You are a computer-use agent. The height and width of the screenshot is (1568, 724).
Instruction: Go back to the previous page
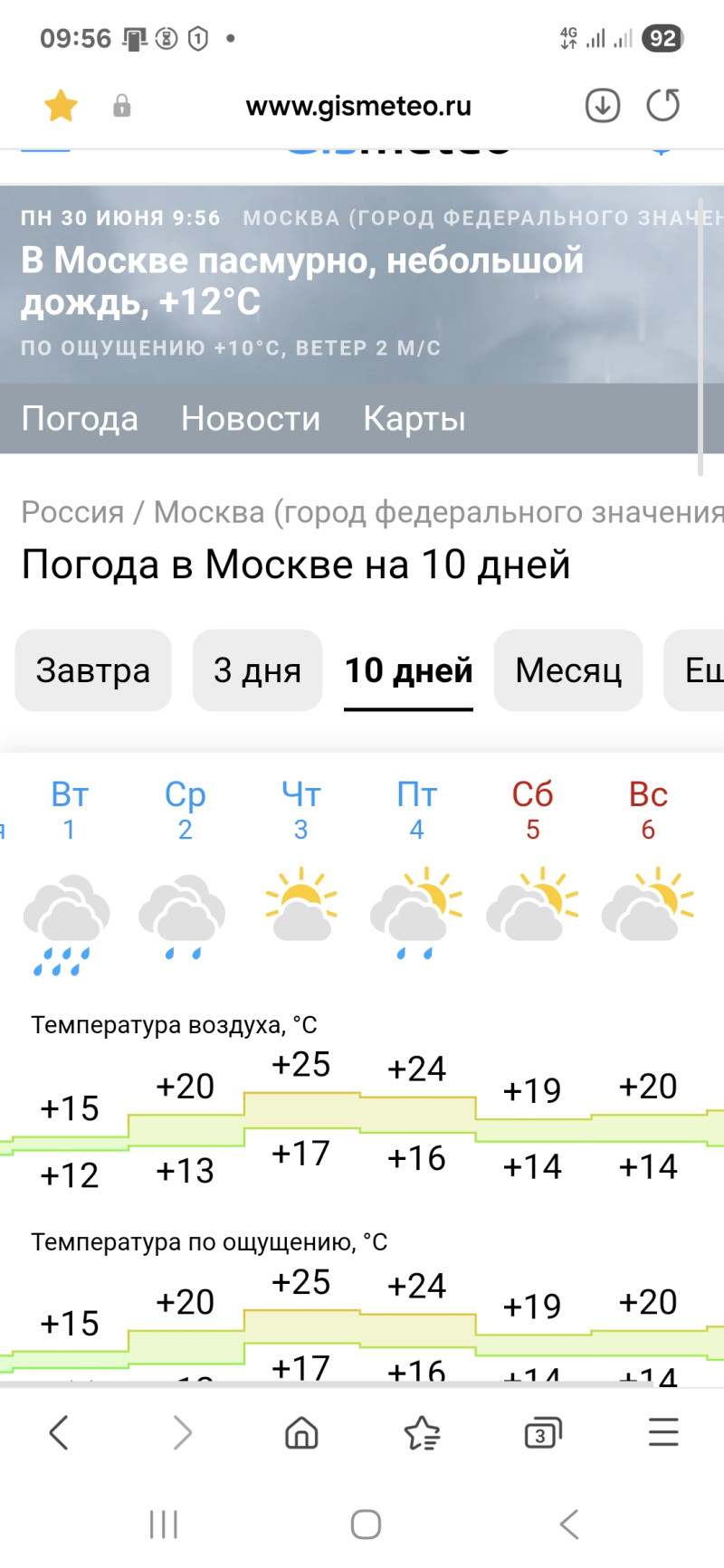59,1432
